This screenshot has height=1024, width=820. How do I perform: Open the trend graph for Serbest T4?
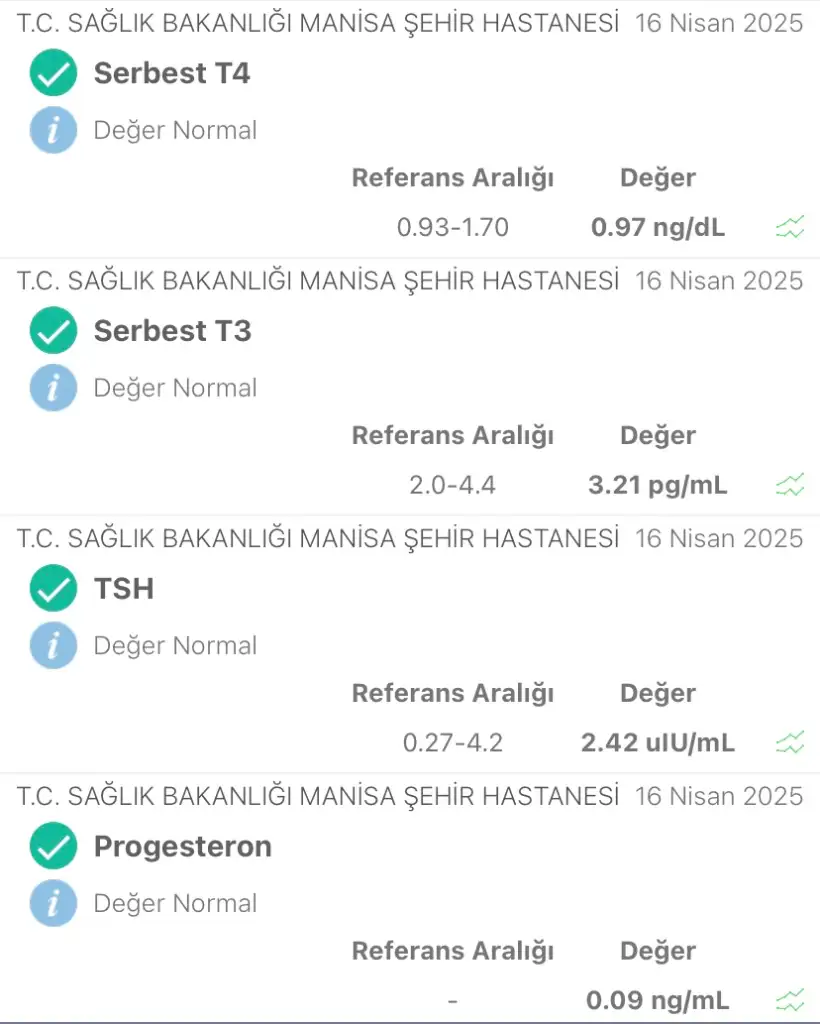[x=790, y=229]
